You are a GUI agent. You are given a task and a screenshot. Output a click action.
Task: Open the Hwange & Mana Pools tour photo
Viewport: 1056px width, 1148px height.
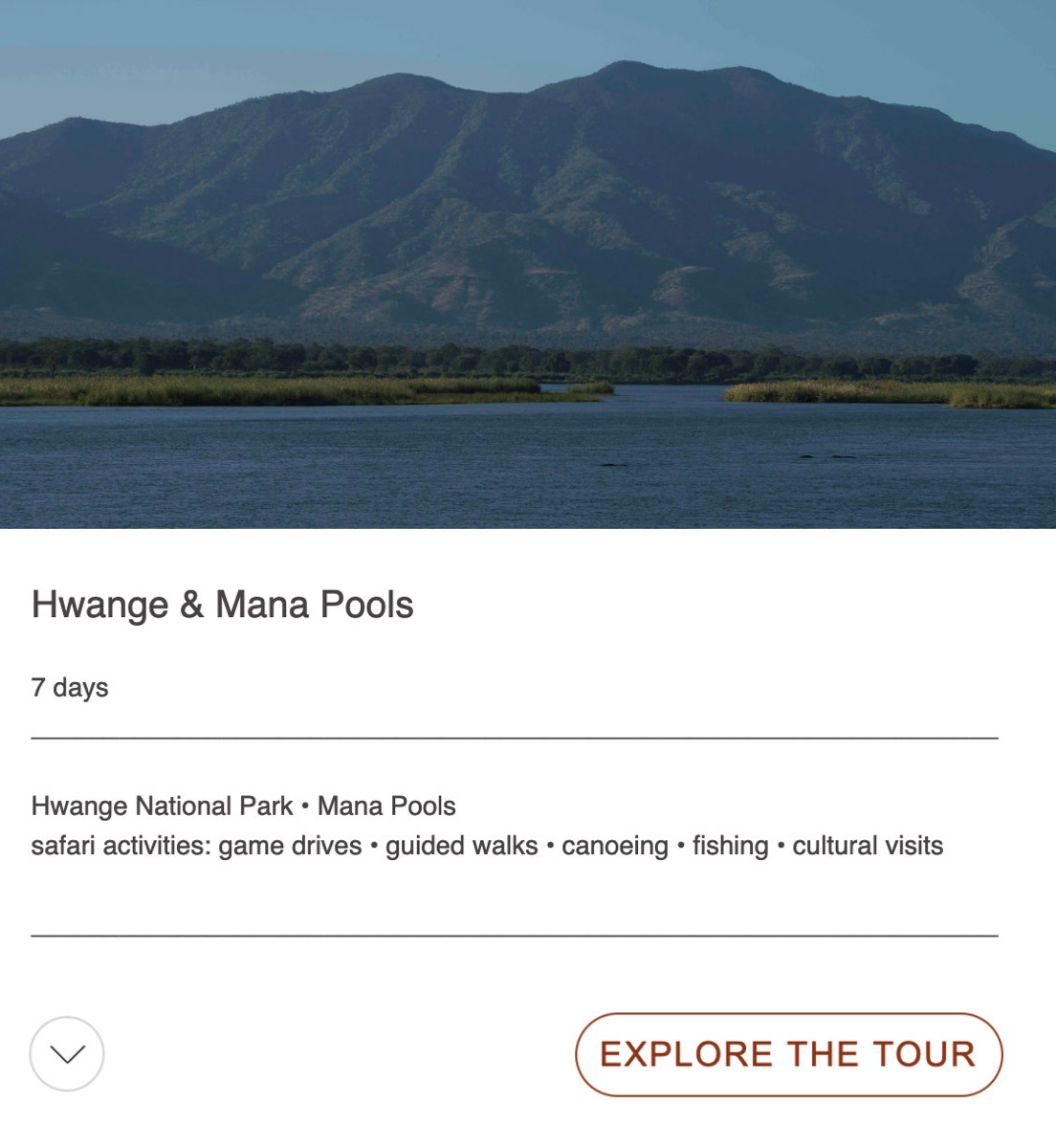click(x=528, y=264)
